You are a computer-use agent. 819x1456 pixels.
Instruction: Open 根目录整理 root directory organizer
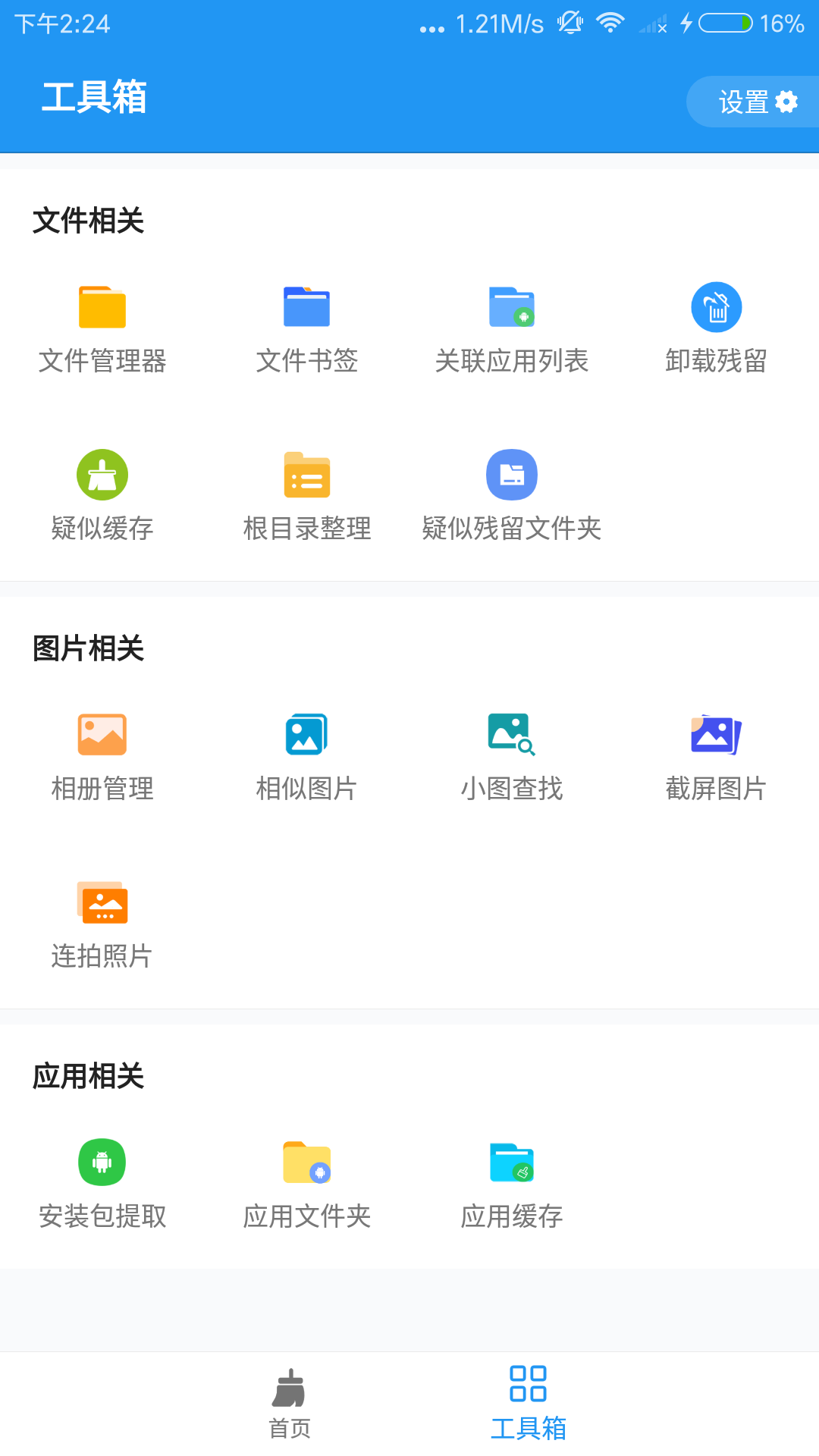pos(307,497)
